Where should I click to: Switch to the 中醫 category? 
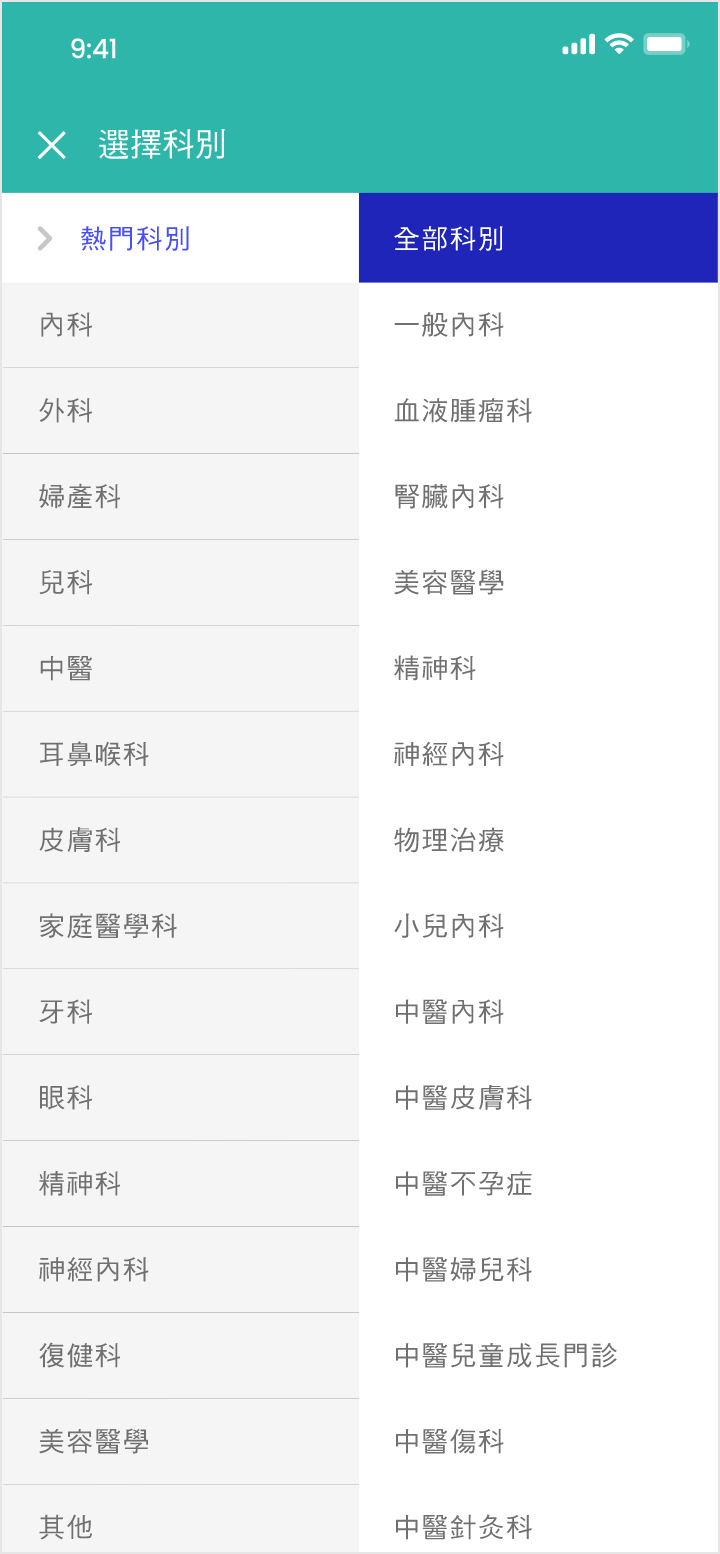66,669
